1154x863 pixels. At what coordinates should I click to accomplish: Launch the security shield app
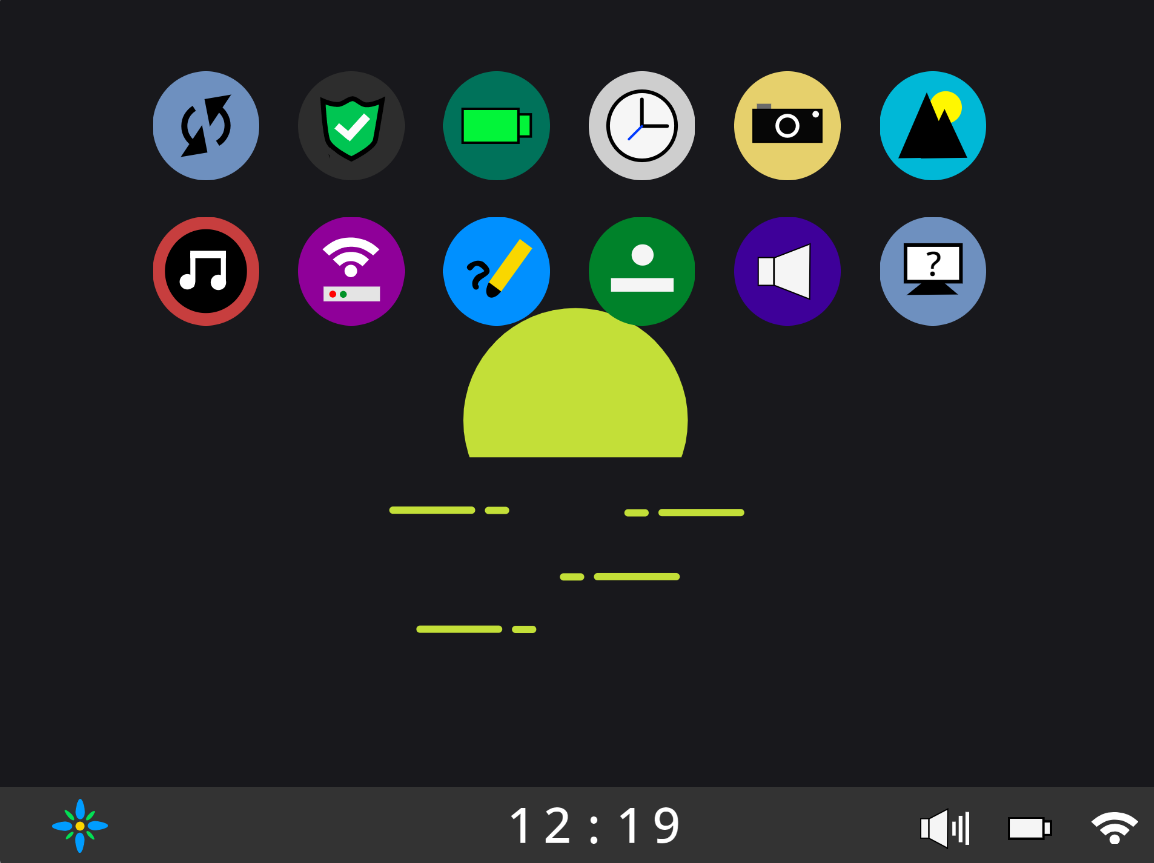tap(351, 126)
